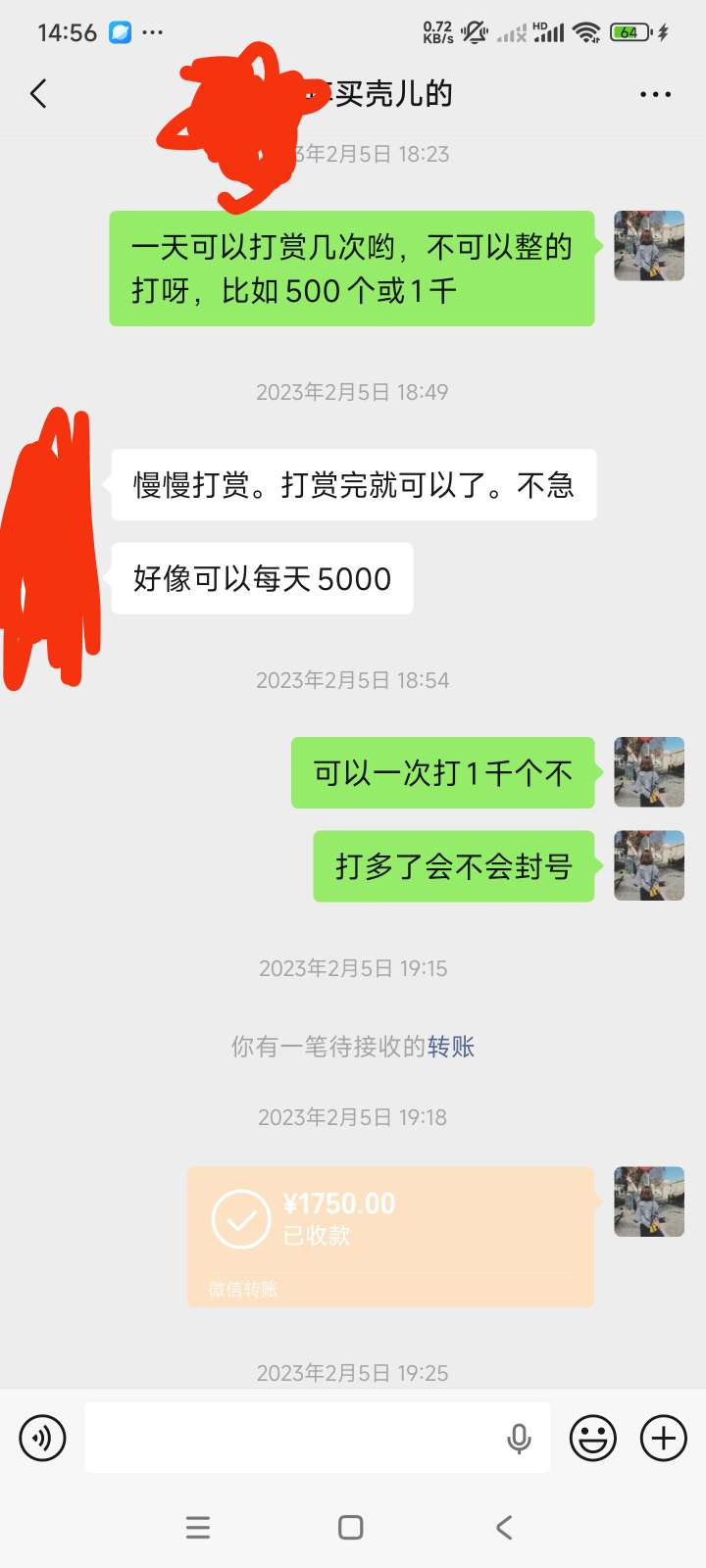
Task: Open sender avatar beside 打多了会不会封号
Action: pyautogui.click(x=648, y=865)
